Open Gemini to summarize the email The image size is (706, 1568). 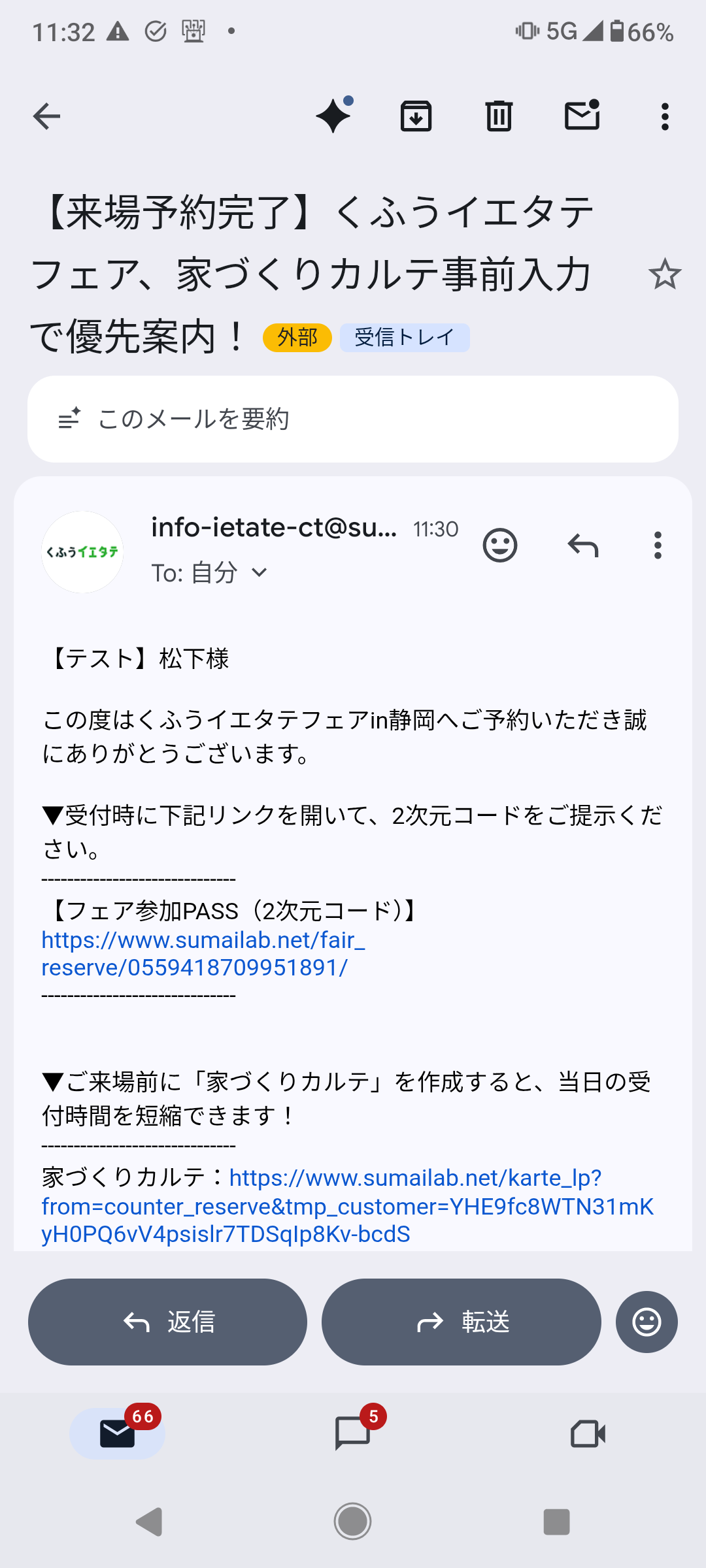(334, 116)
